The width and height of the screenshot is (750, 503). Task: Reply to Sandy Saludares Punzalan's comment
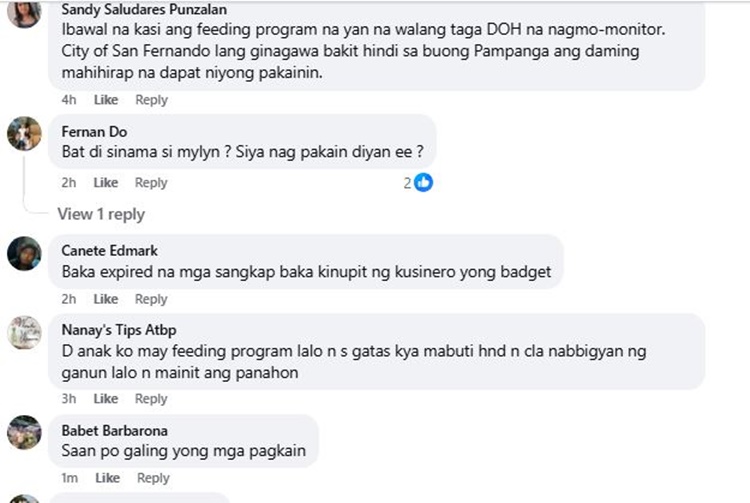151,100
